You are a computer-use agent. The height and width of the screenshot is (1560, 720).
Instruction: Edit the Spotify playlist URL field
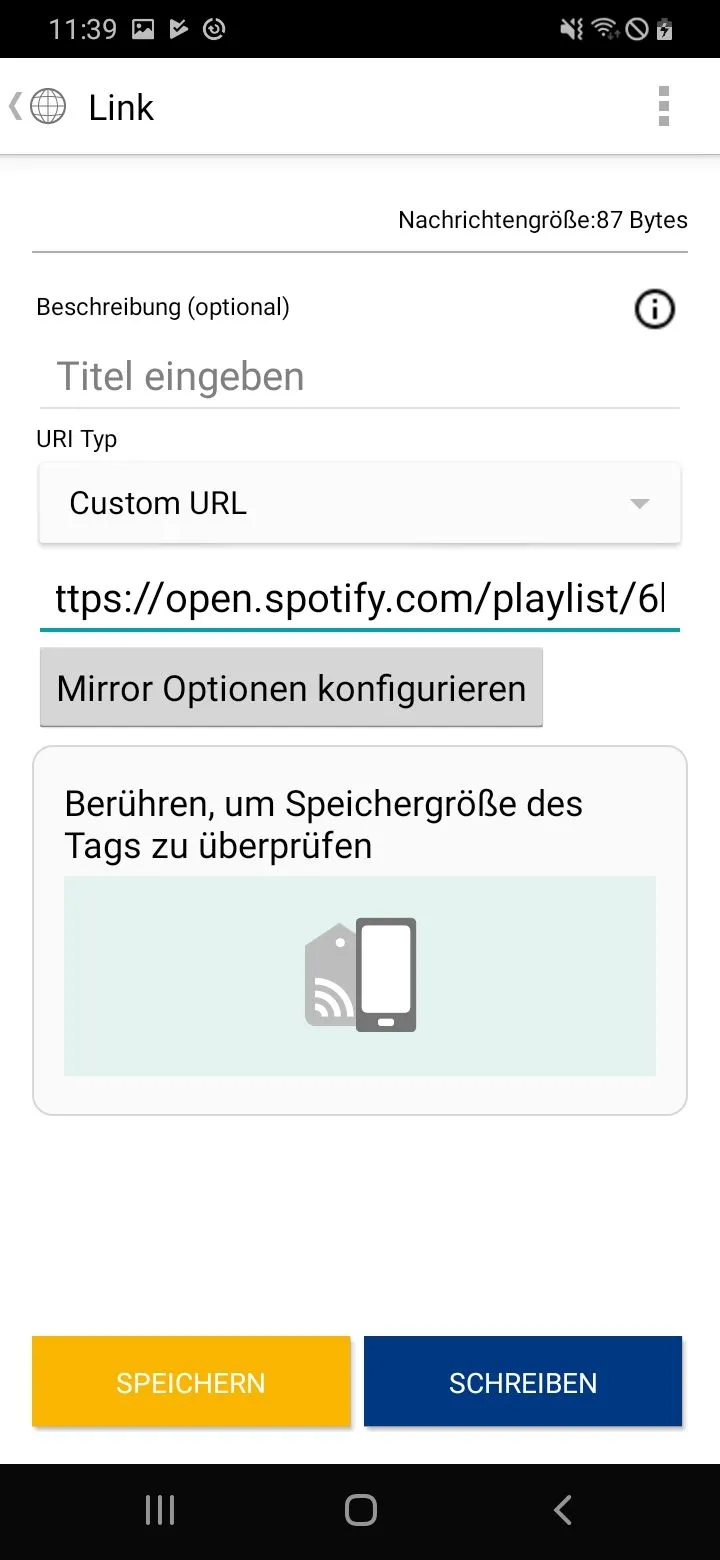click(360, 599)
